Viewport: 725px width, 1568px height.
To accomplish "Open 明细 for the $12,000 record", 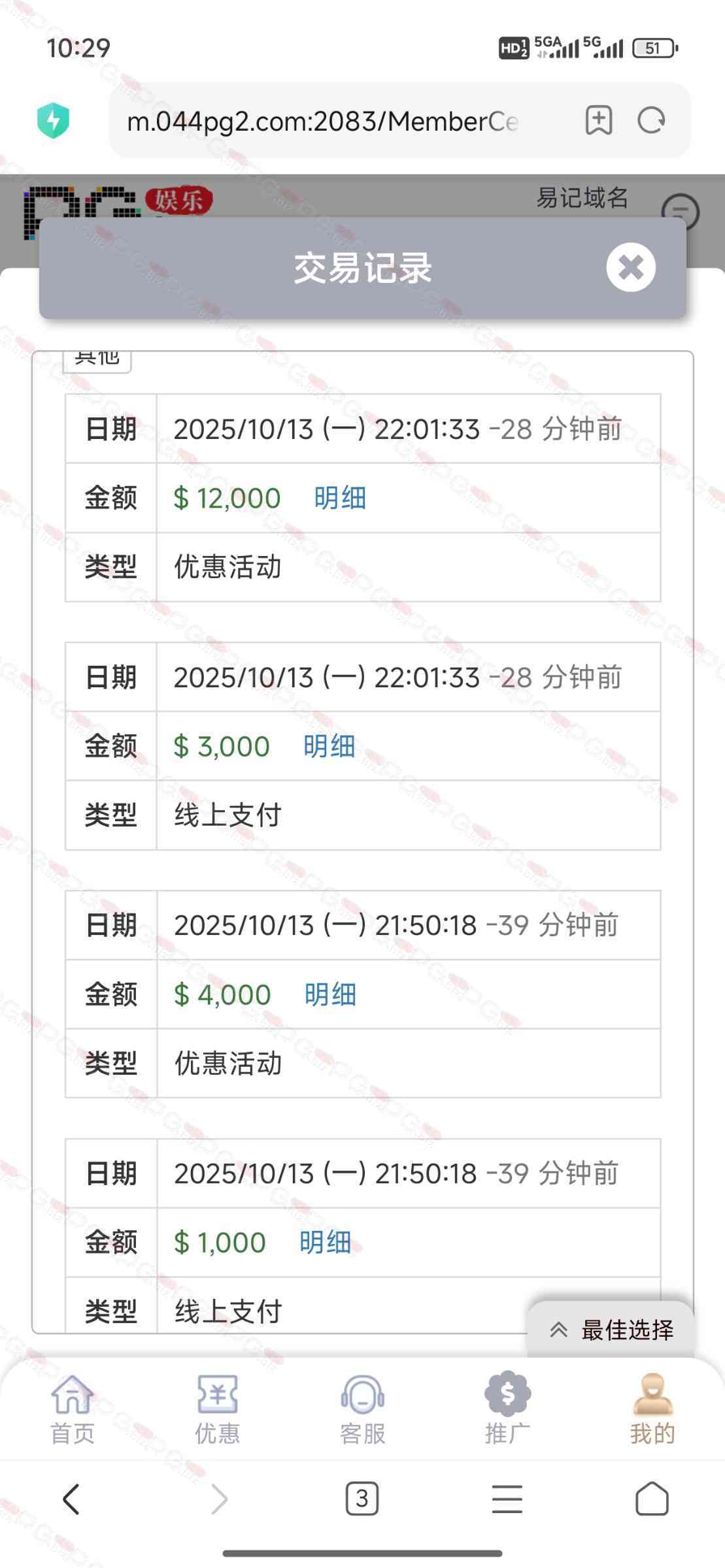I will [339, 498].
